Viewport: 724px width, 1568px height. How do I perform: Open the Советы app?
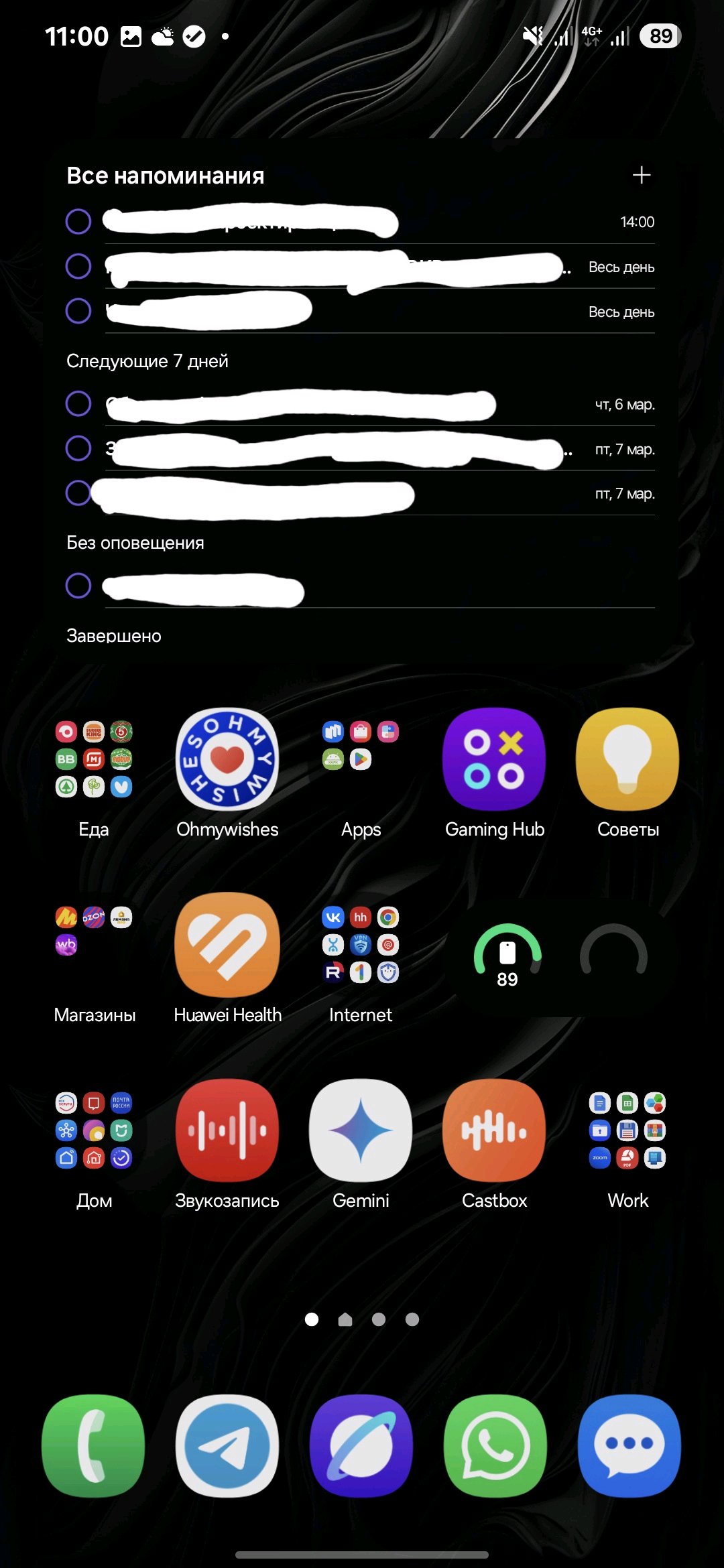tap(628, 759)
